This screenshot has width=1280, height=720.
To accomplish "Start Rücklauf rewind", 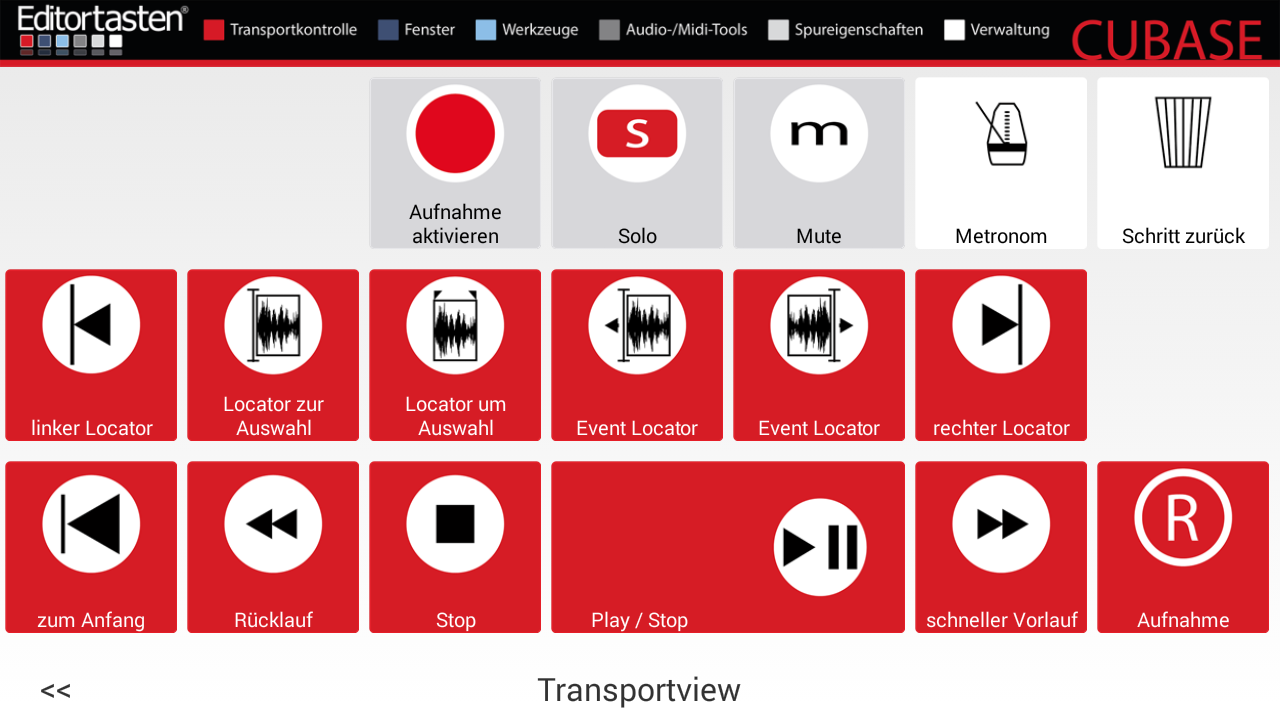I will [x=273, y=547].
